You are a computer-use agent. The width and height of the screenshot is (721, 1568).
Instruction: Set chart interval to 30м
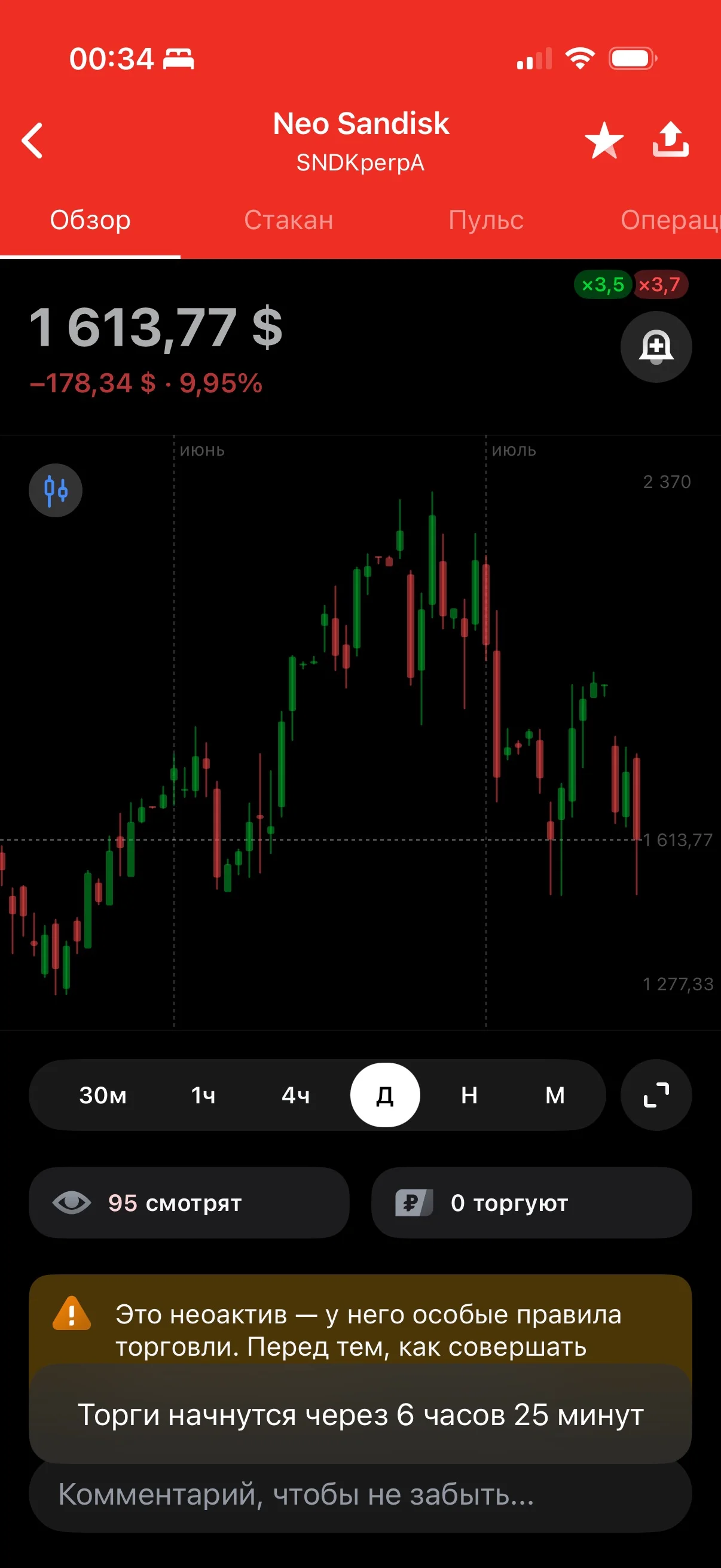point(103,1095)
